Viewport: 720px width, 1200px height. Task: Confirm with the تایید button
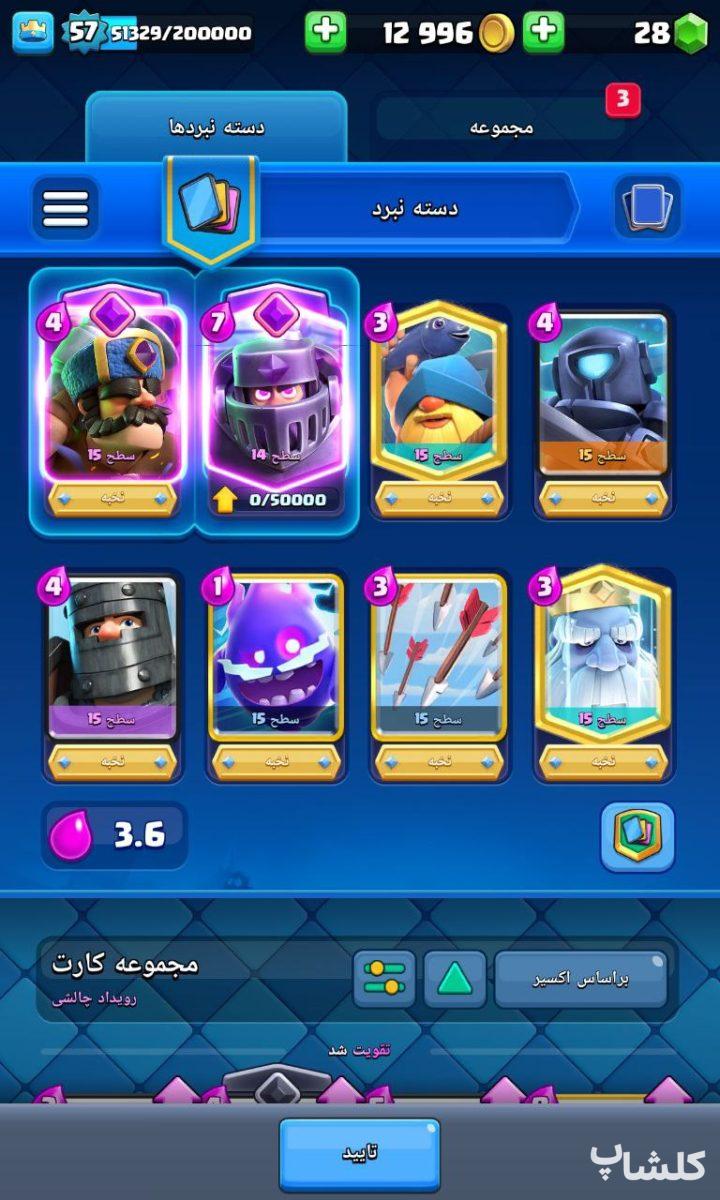(360, 1153)
